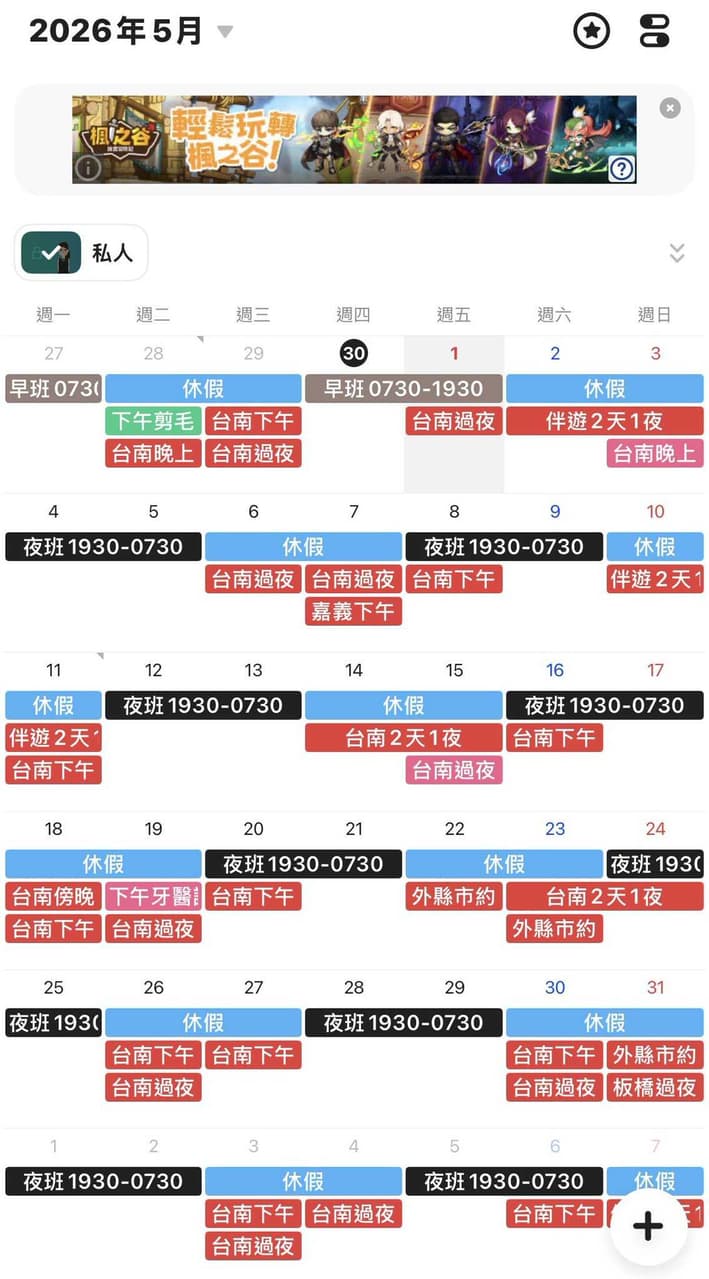Select the 私人 calendar chip
Image resolution: width=709 pixels, height=1279 pixels.
(81, 252)
